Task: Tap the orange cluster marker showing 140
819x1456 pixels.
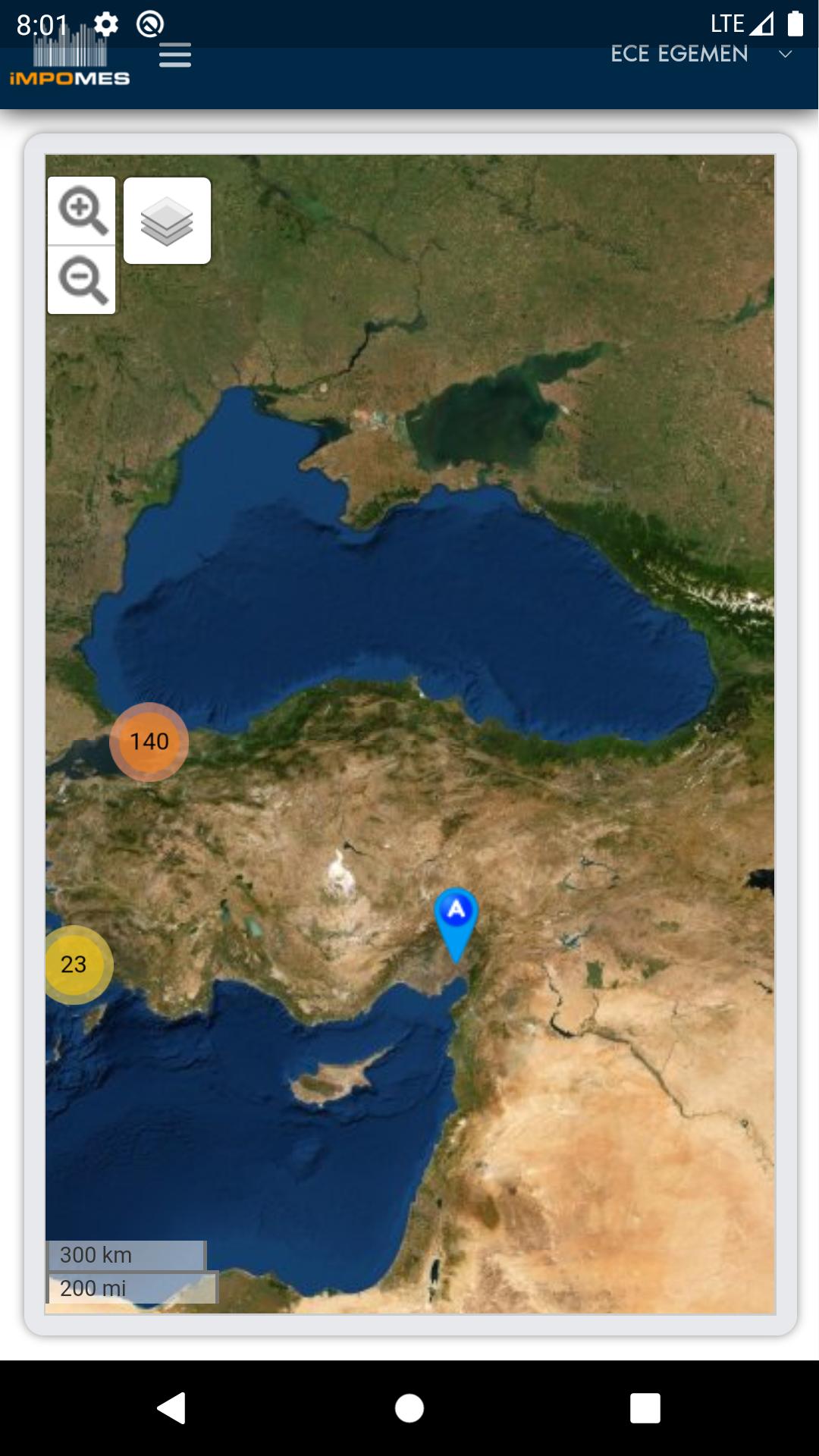Action: point(149,742)
